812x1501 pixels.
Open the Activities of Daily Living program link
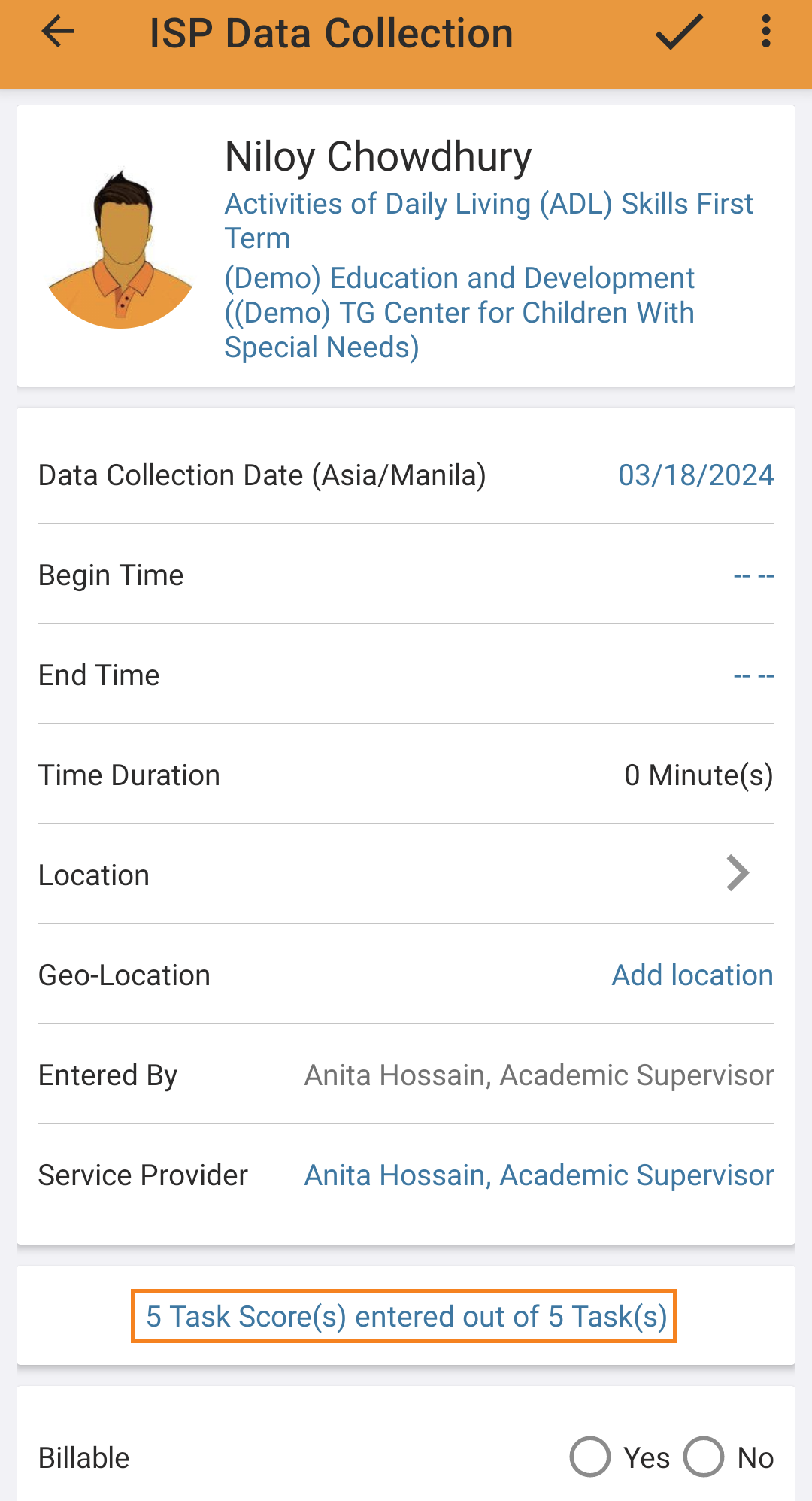click(489, 220)
